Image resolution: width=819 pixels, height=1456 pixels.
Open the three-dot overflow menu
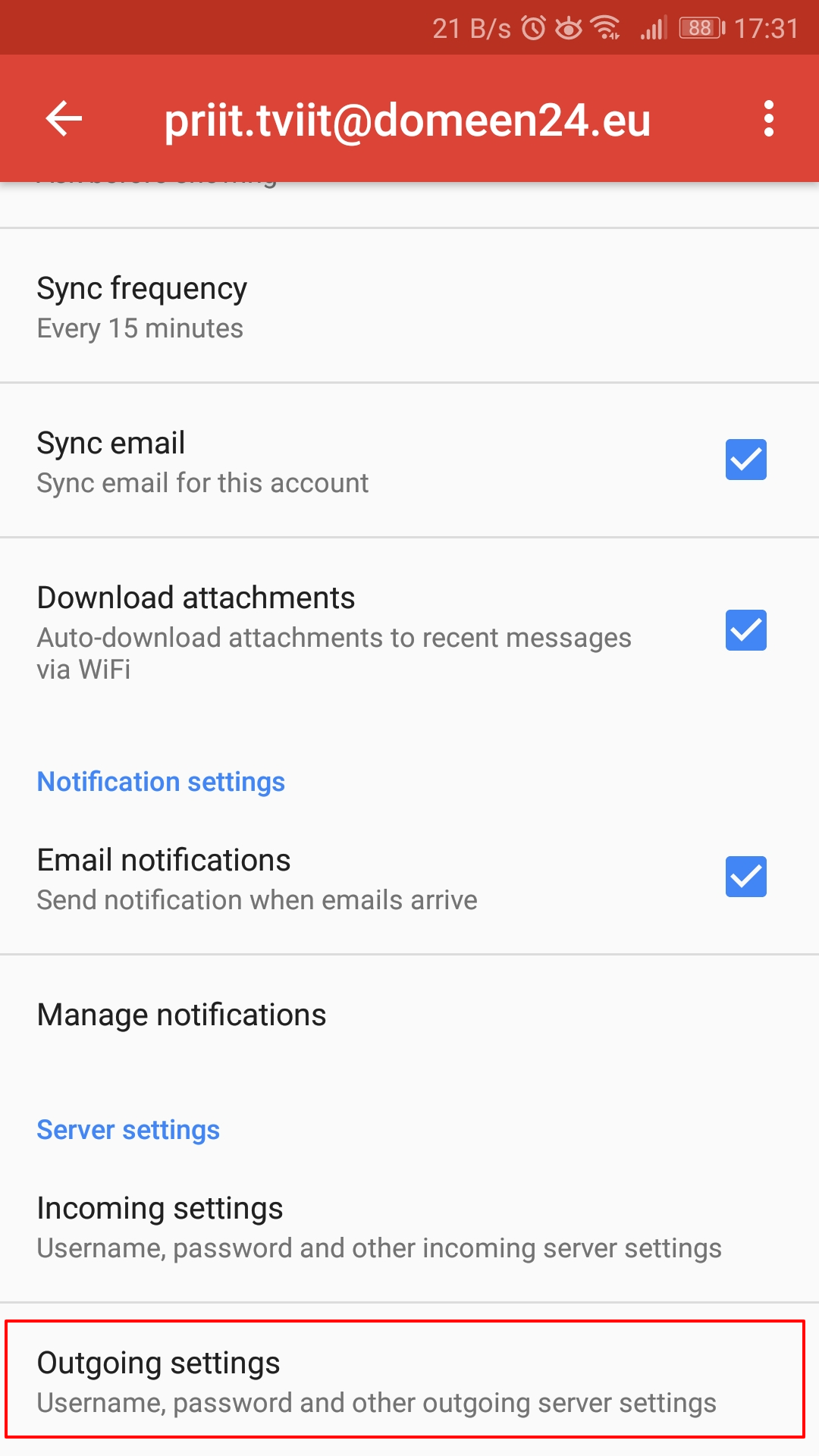(x=768, y=119)
